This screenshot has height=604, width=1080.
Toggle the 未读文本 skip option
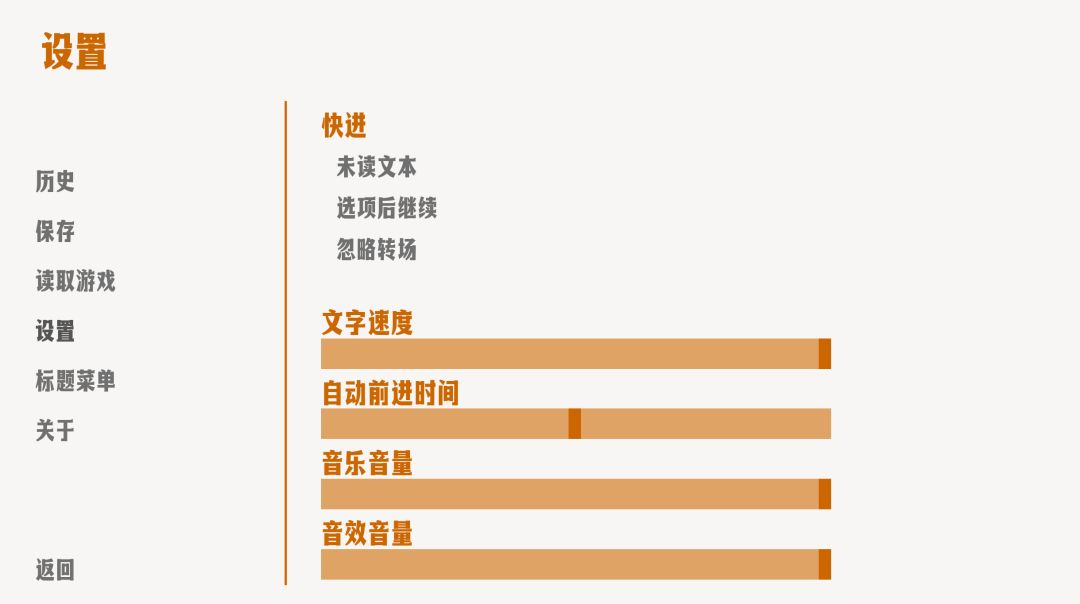coord(376,167)
